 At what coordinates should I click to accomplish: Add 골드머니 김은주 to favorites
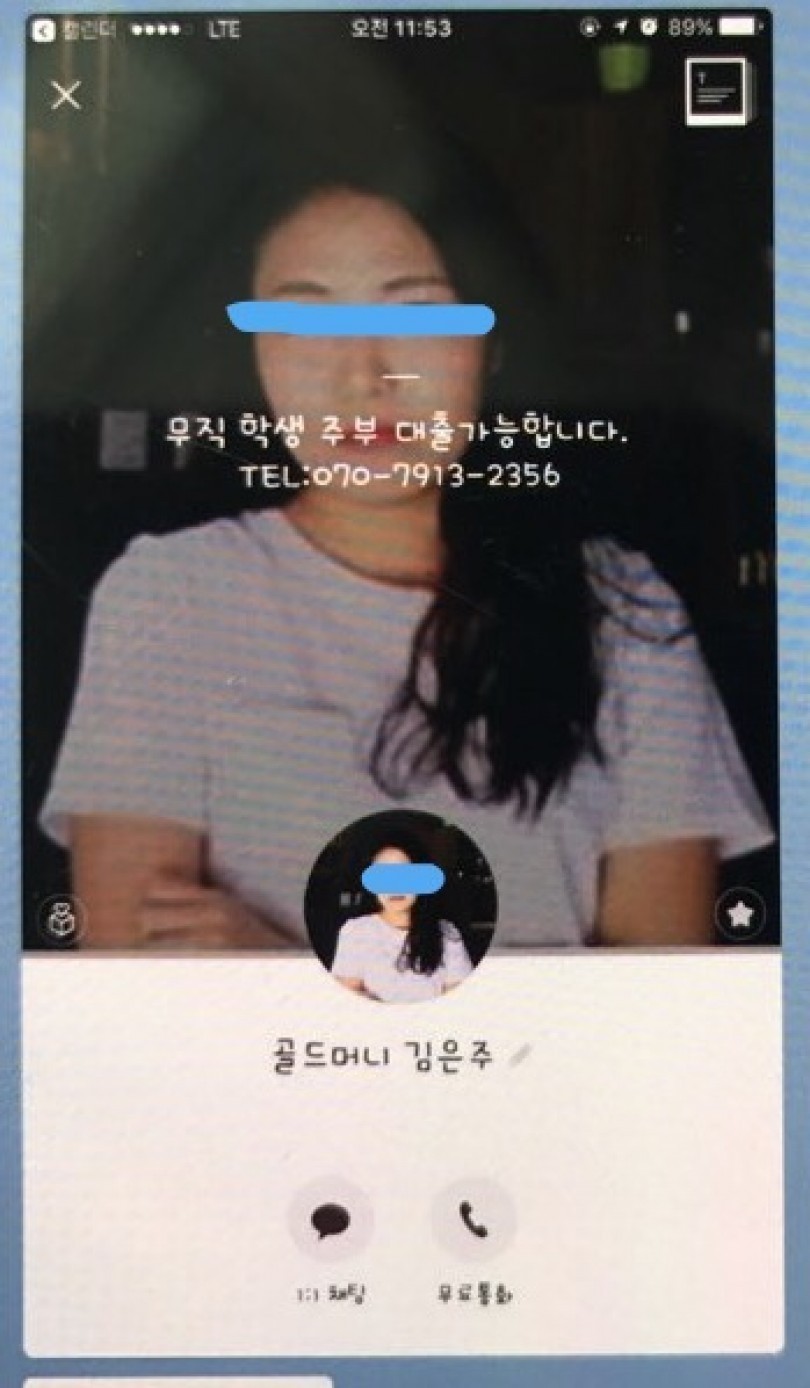(740, 914)
